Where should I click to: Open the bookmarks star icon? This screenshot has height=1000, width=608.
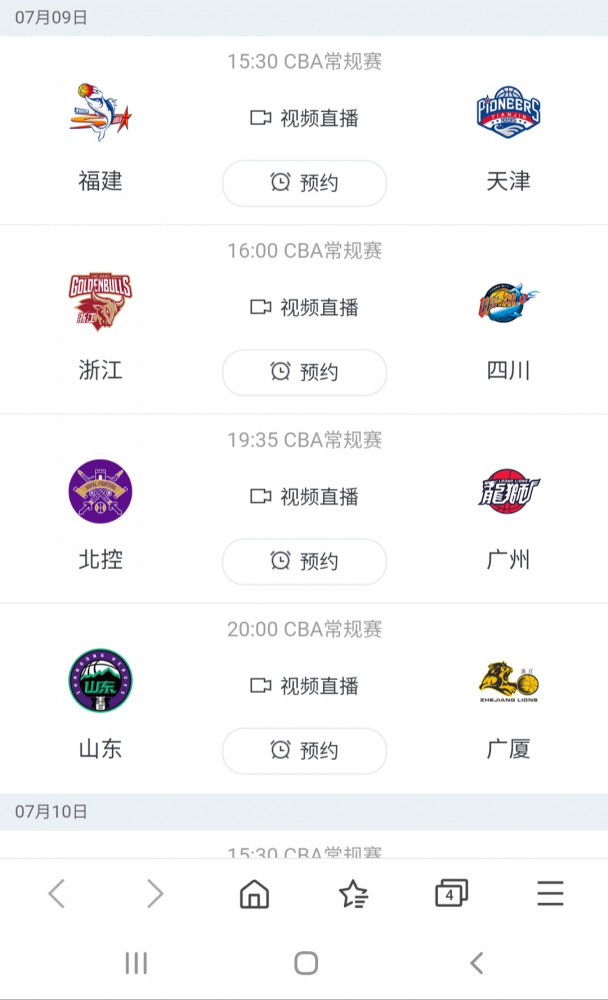tap(353, 893)
